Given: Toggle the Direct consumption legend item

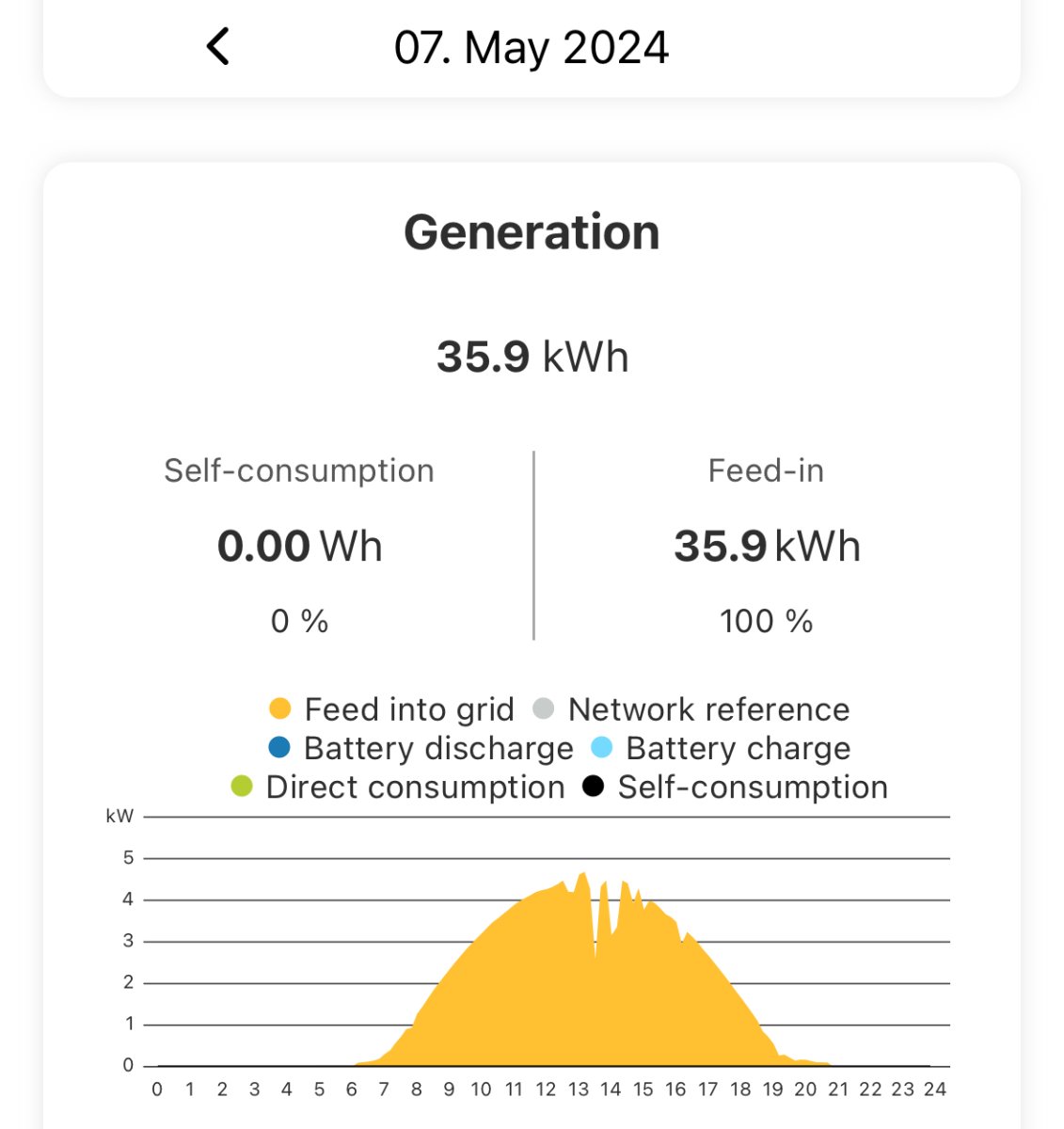Looking at the screenshot, I should pos(398,787).
